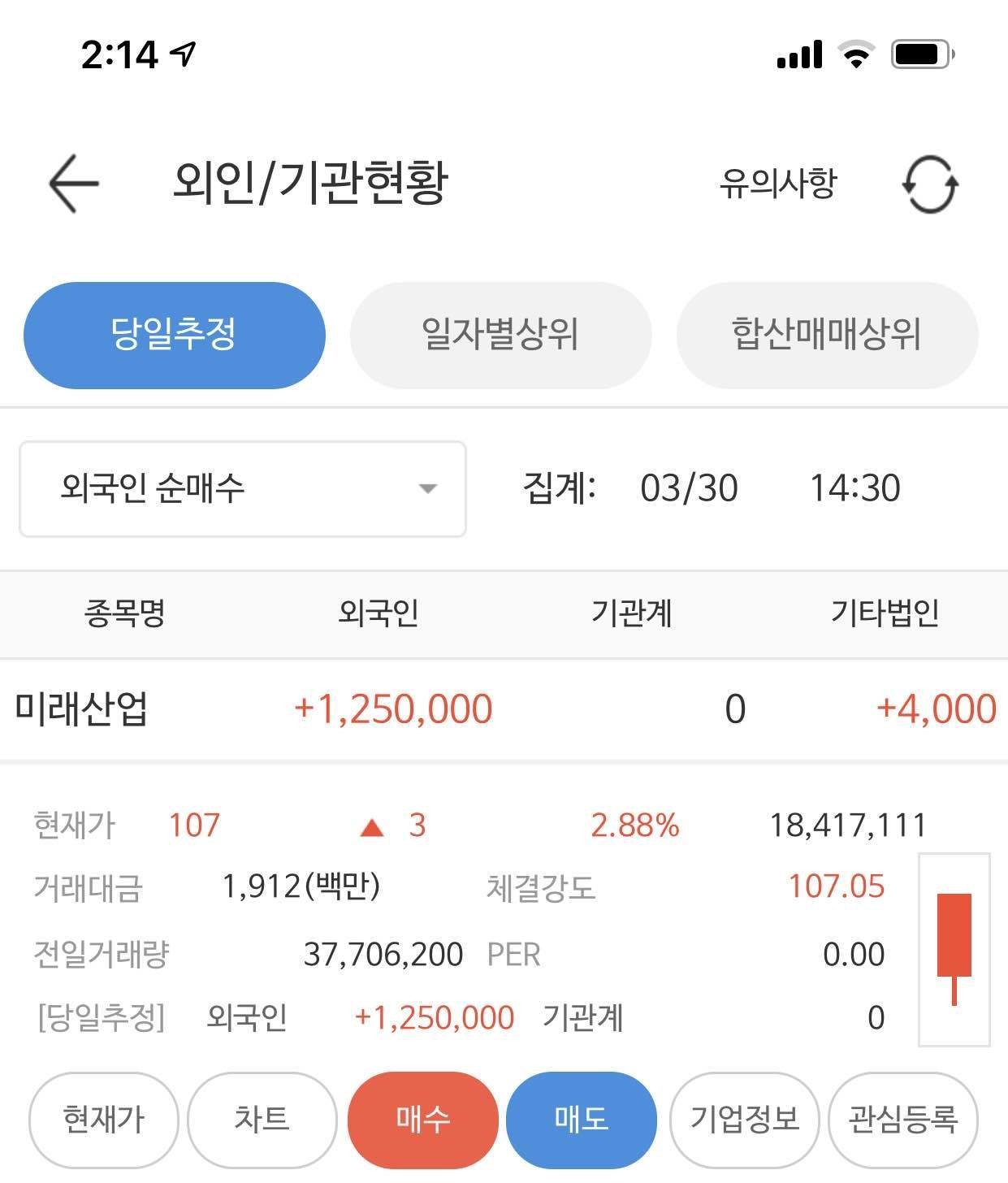Switch to the 일자별상위 tab
This screenshot has height=1183, width=1008.
coord(501,334)
